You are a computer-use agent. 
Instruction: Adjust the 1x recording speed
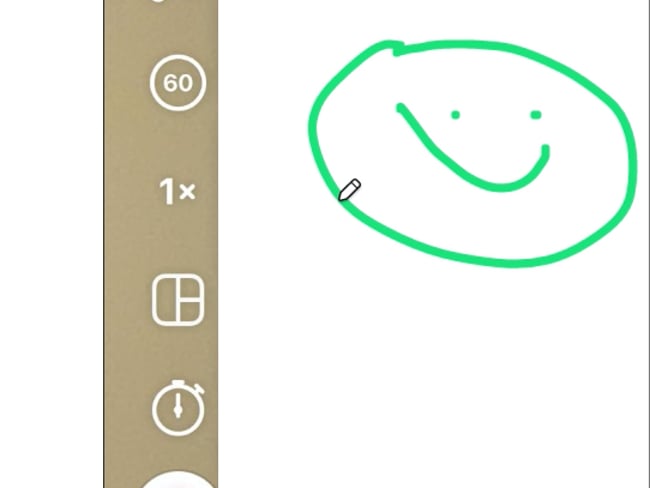[x=177, y=191]
